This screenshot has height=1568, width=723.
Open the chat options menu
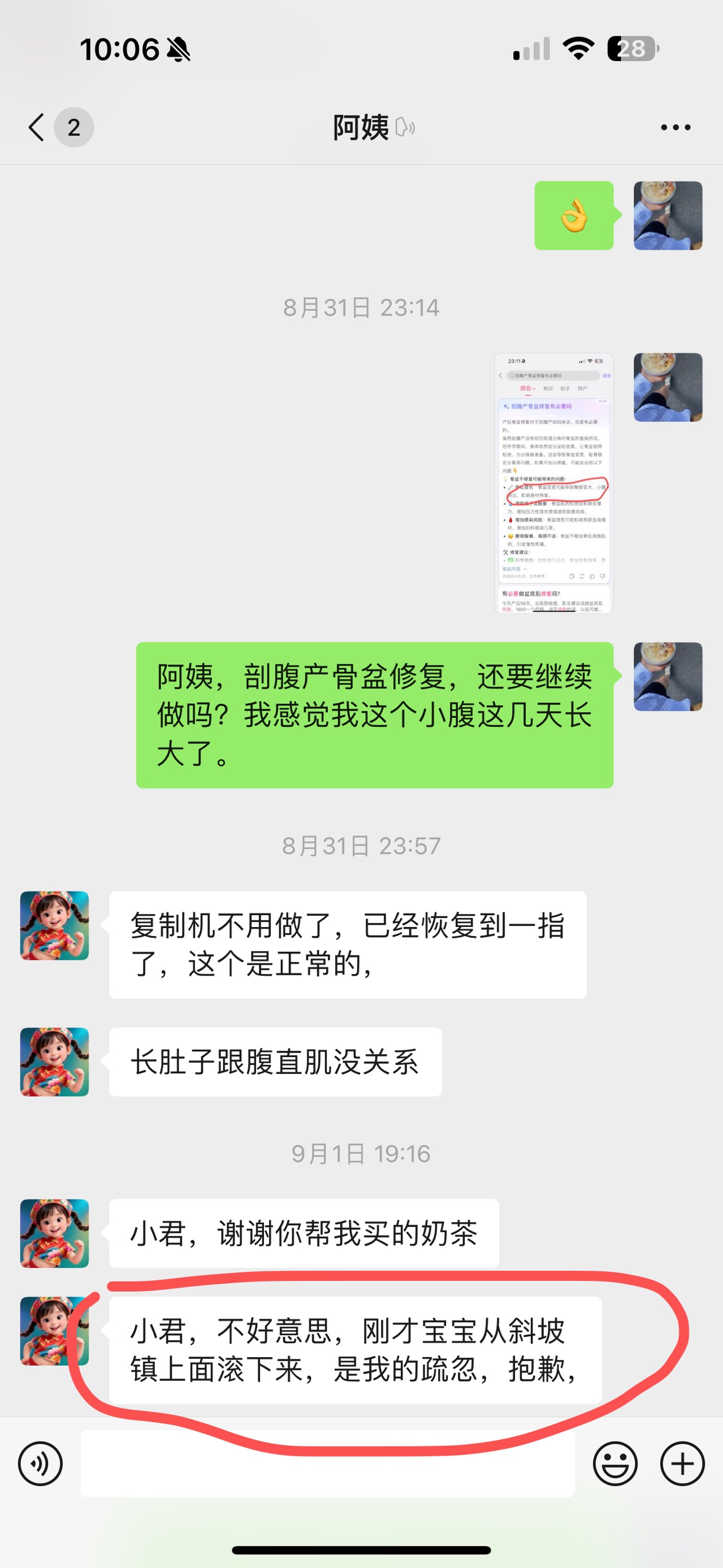click(676, 127)
